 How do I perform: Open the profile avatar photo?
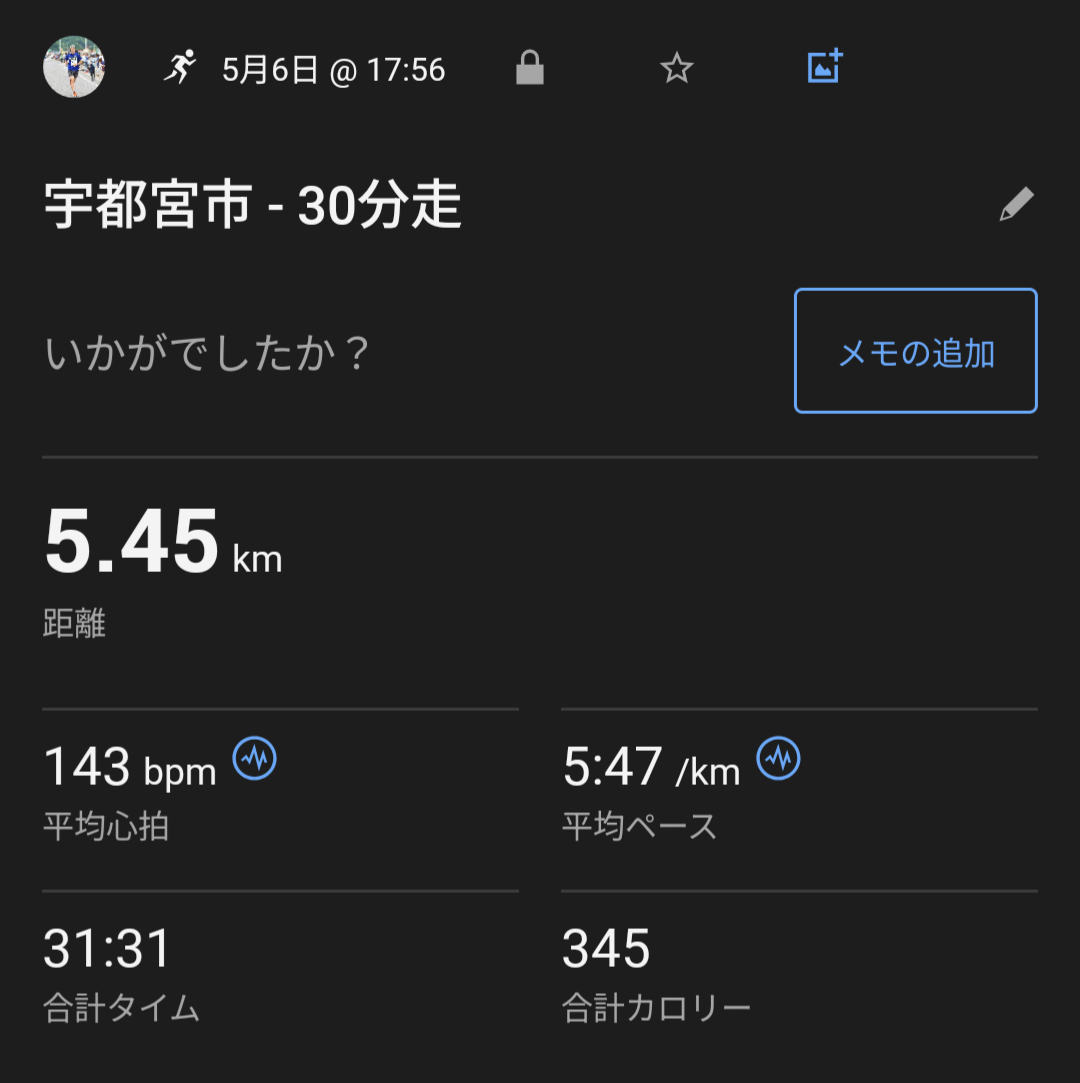pos(74,68)
